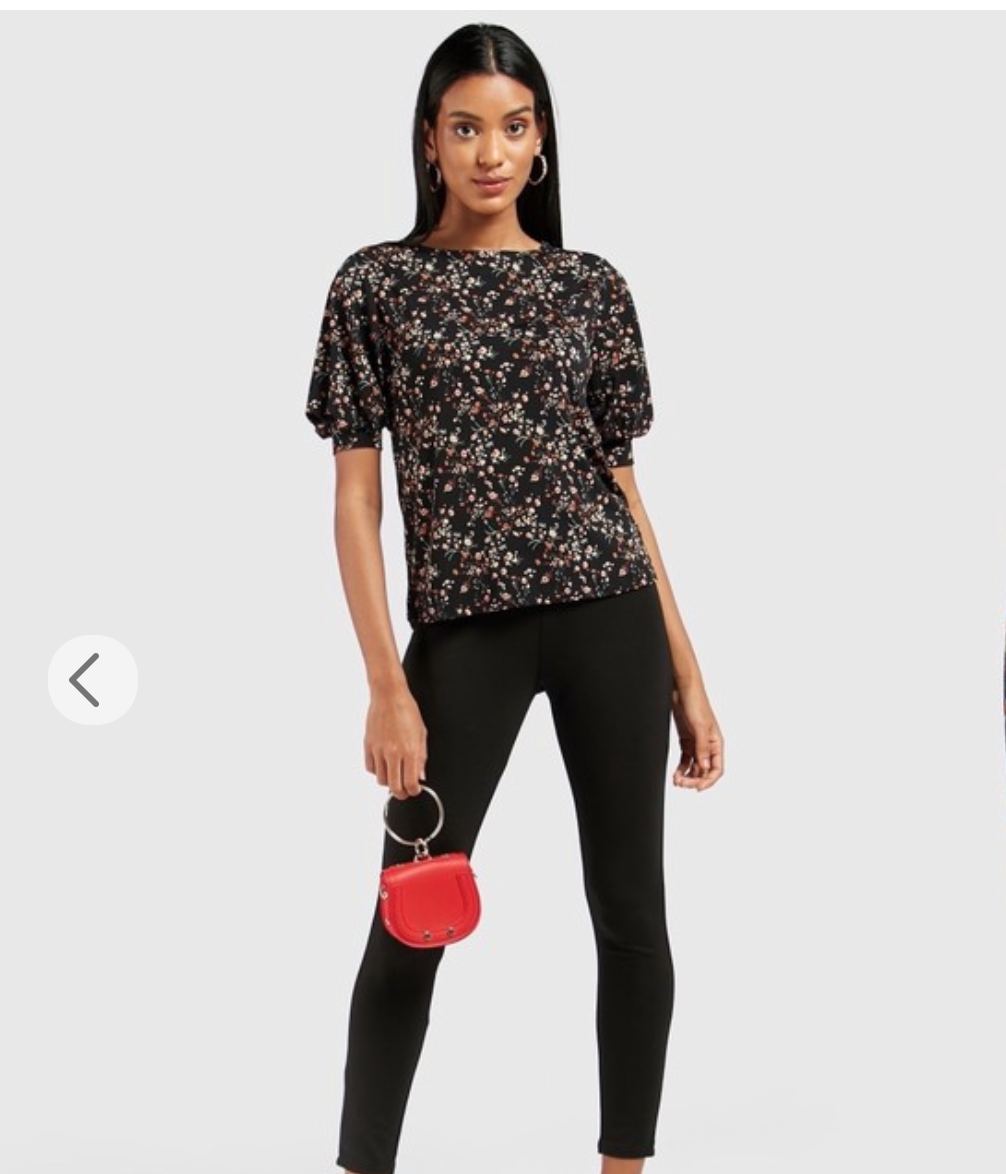1006x1174 pixels.
Task: Go back using the left arrow button
Action: tap(92, 680)
